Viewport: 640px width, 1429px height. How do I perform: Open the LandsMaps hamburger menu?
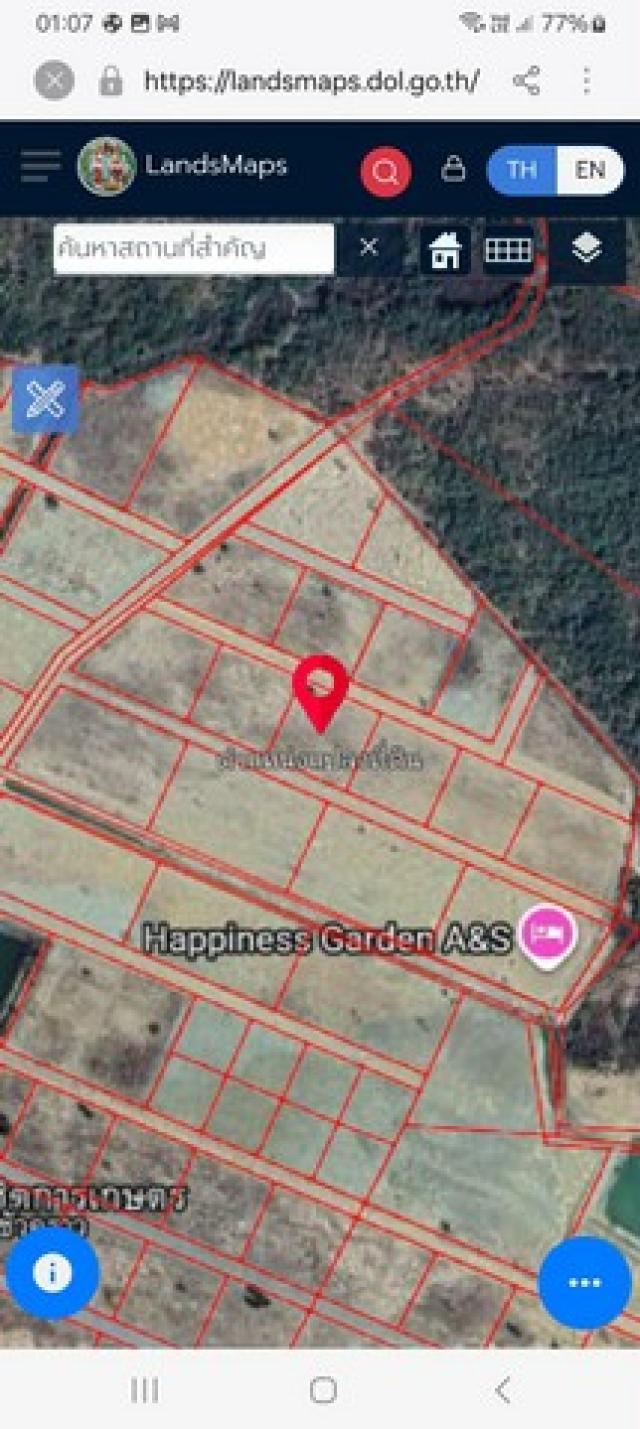tap(40, 167)
